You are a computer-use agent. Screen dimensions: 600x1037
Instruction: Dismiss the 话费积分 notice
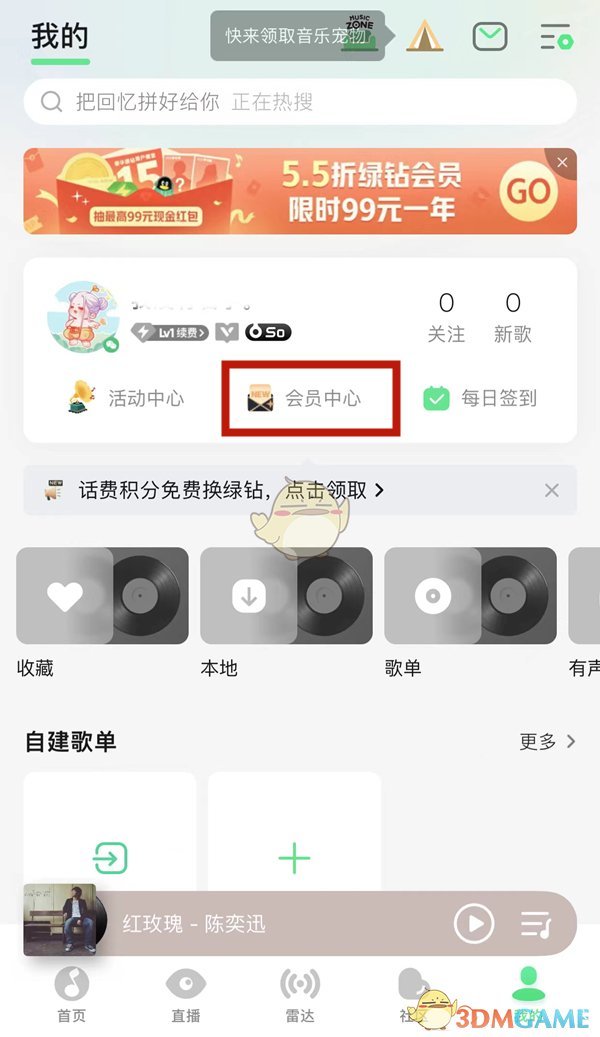(551, 490)
